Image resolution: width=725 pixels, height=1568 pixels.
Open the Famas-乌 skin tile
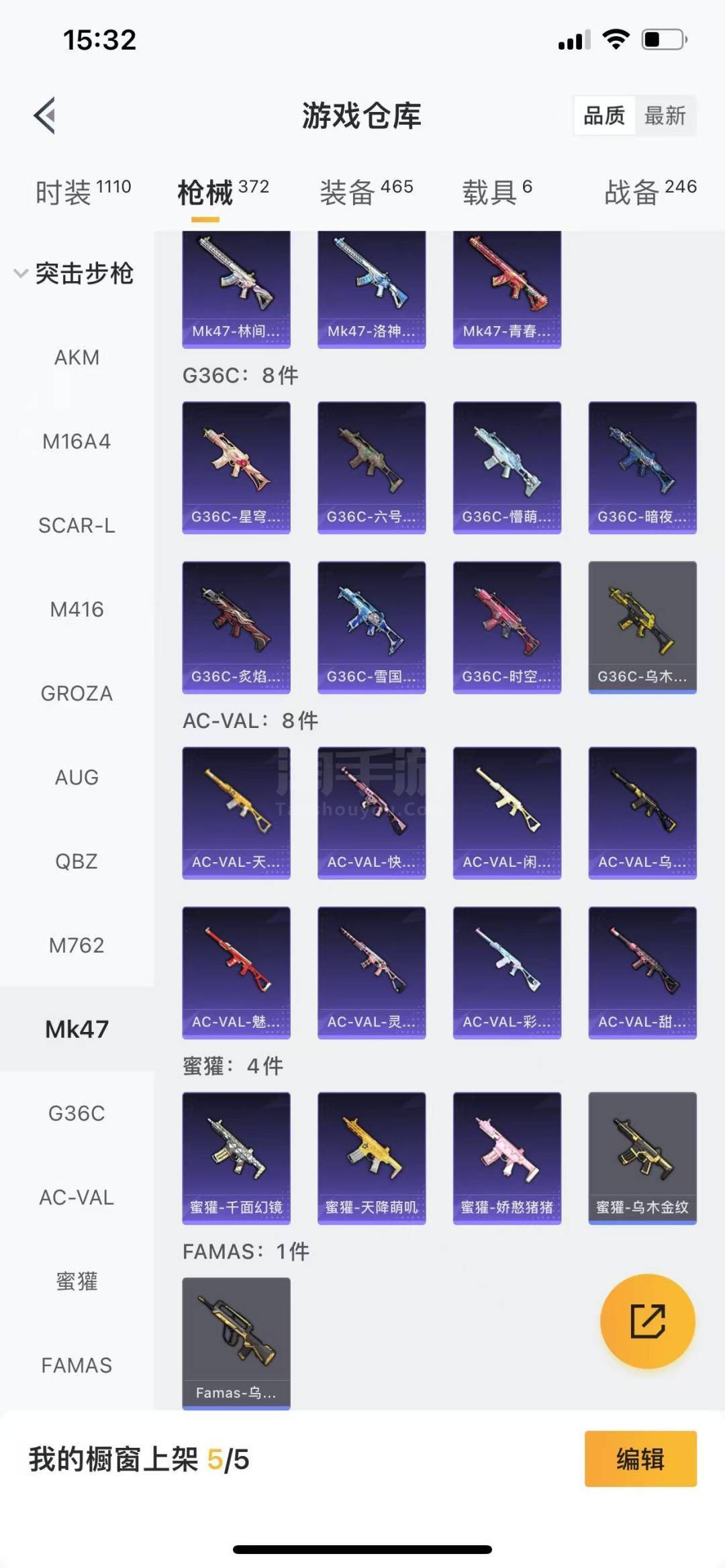236,1343
